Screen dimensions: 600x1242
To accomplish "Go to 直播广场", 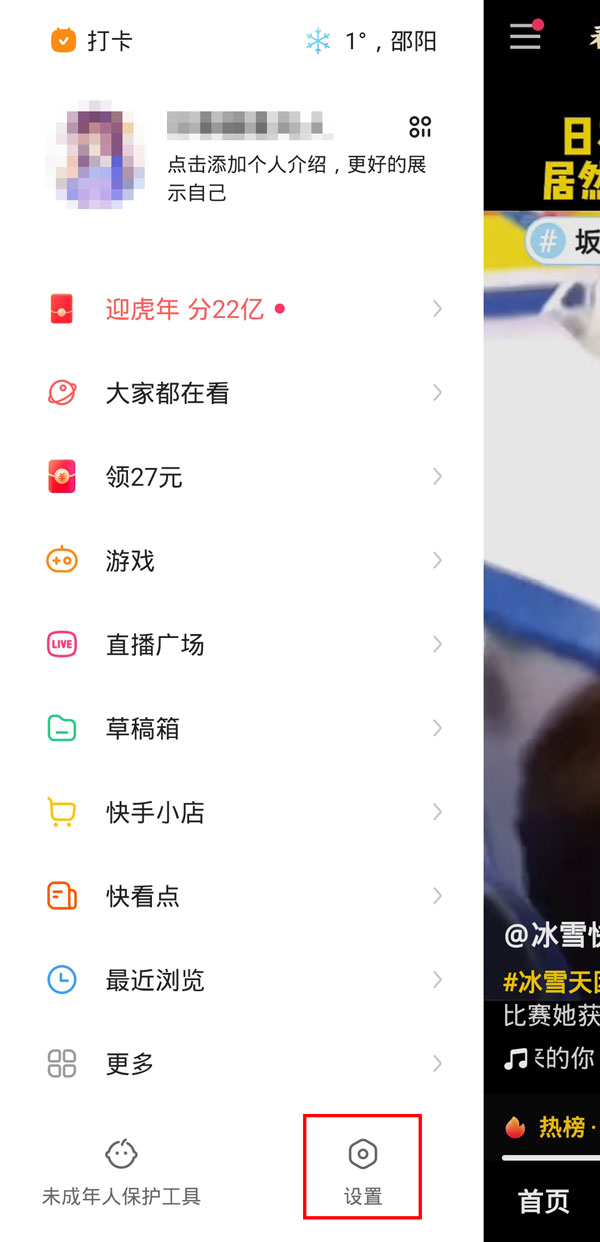I will pos(155,645).
